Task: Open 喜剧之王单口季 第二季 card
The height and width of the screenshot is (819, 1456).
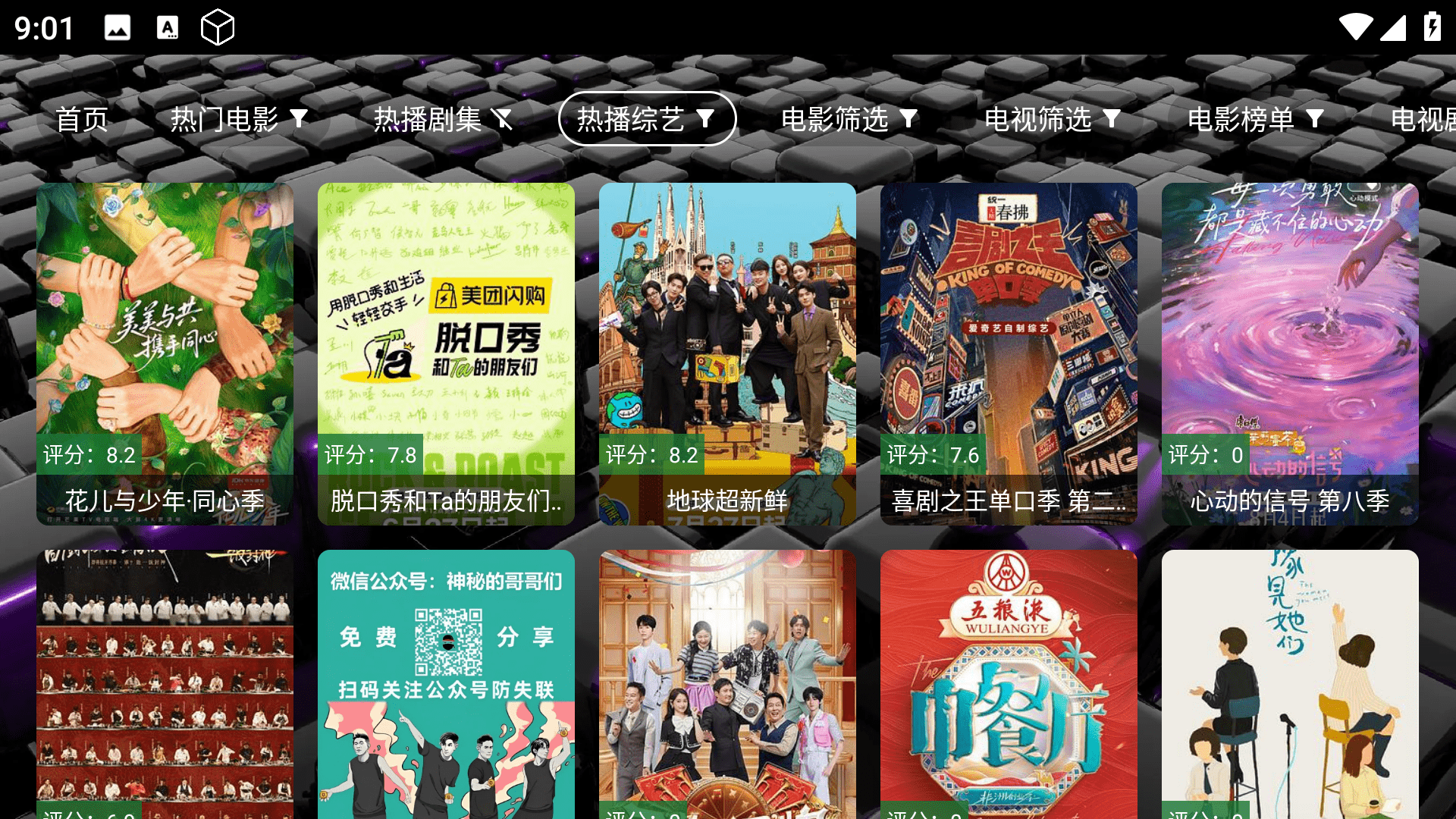Action: [1009, 353]
